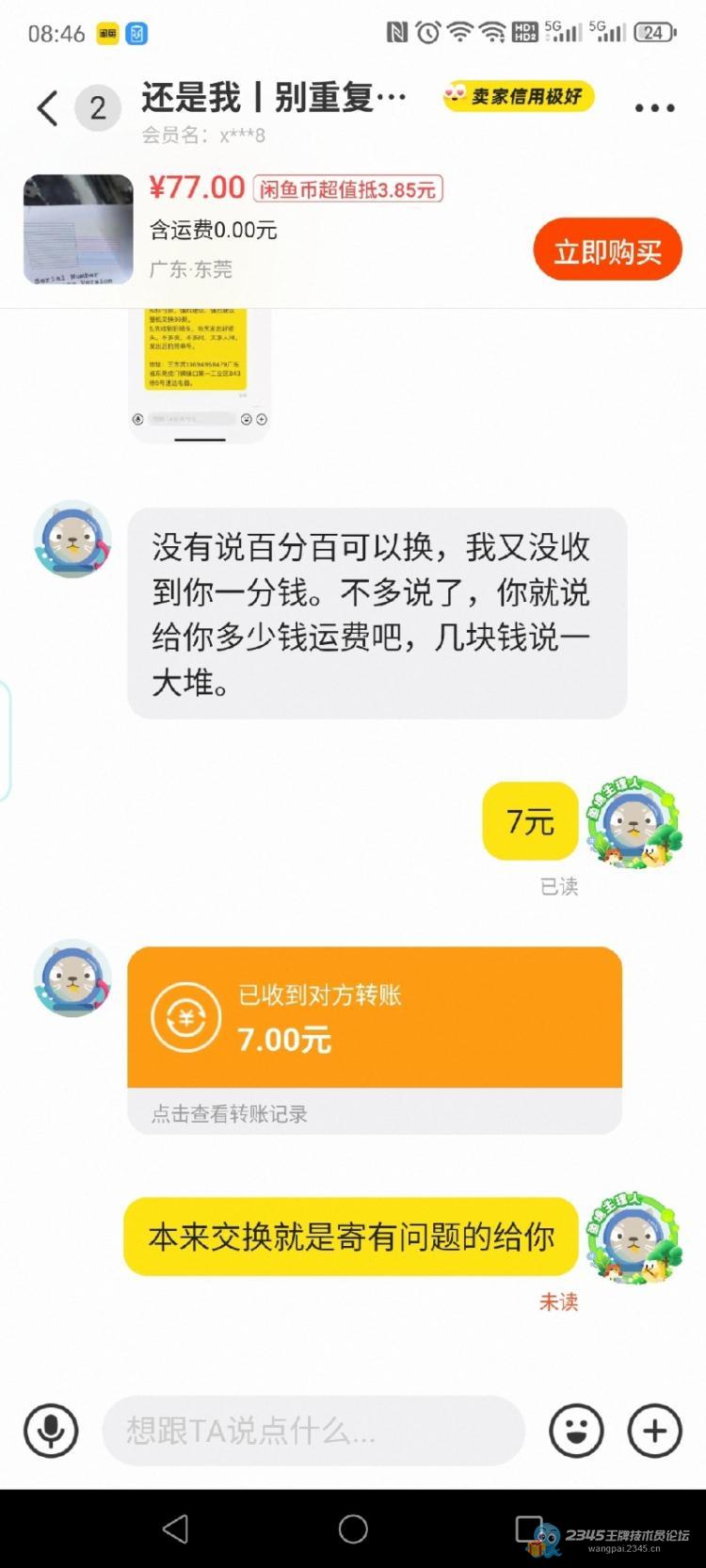View transfer record via 点击查看转账记录
706x1568 pixels.
coord(230,1113)
